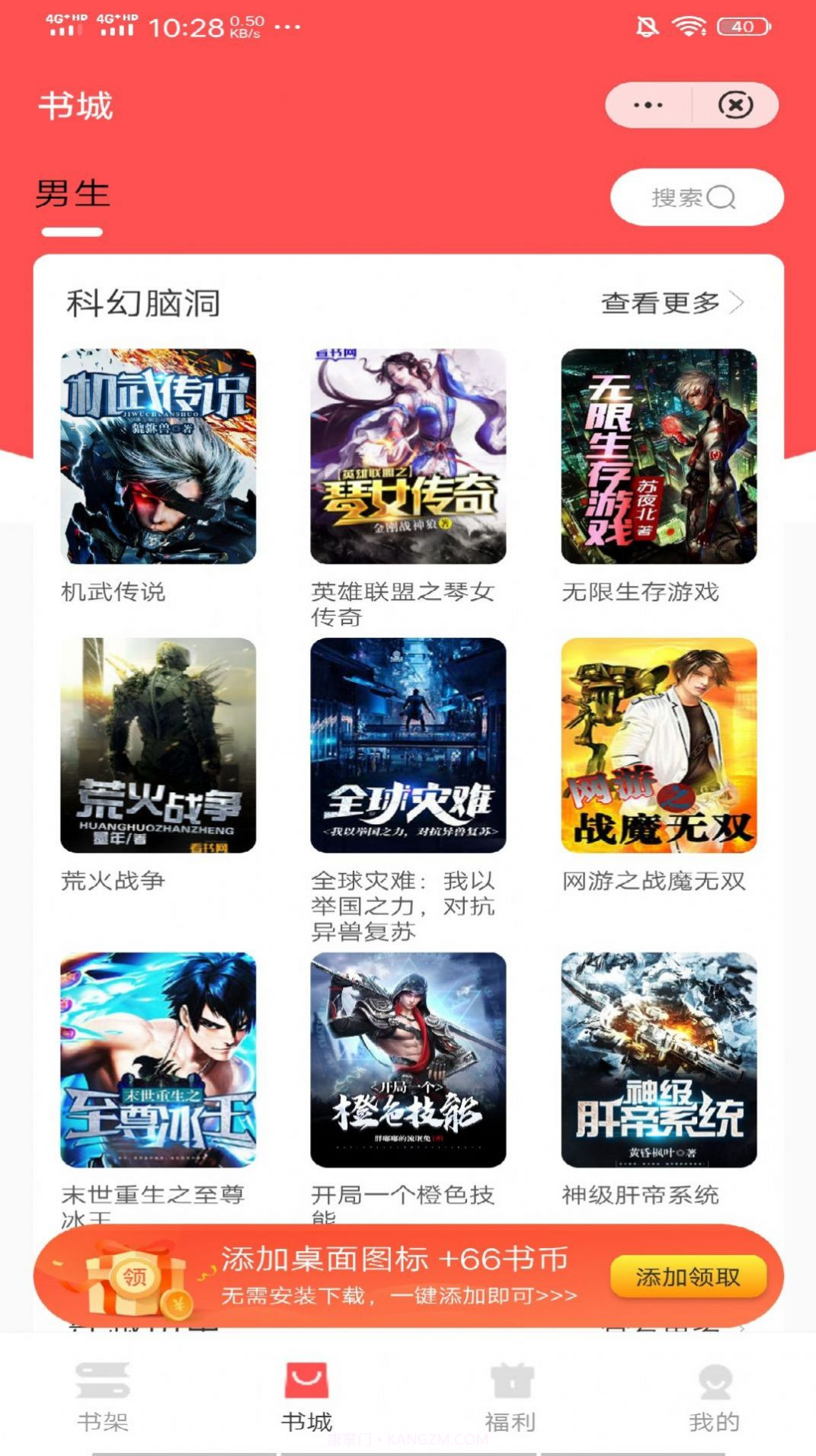Screen dimensions: 816x1456
Task: Open the 搜索 search field
Action: pyautogui.click(x=682, y=198)
